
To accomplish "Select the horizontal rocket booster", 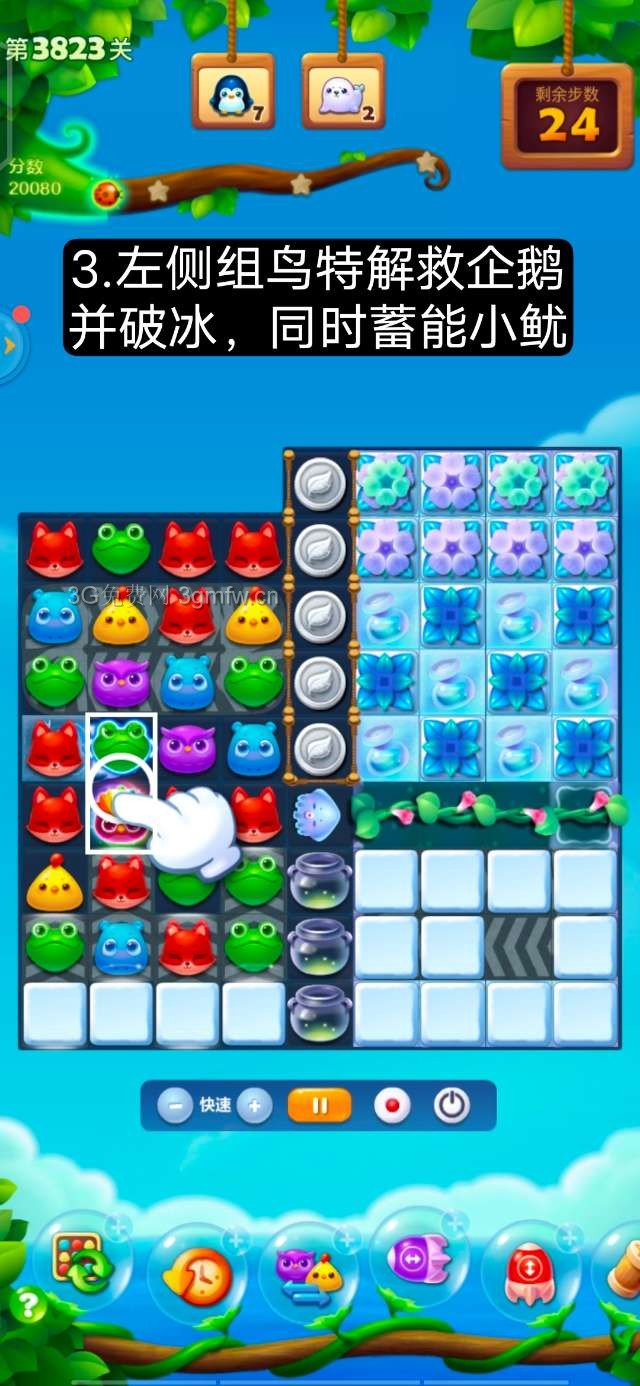I will coord(418,1262).
